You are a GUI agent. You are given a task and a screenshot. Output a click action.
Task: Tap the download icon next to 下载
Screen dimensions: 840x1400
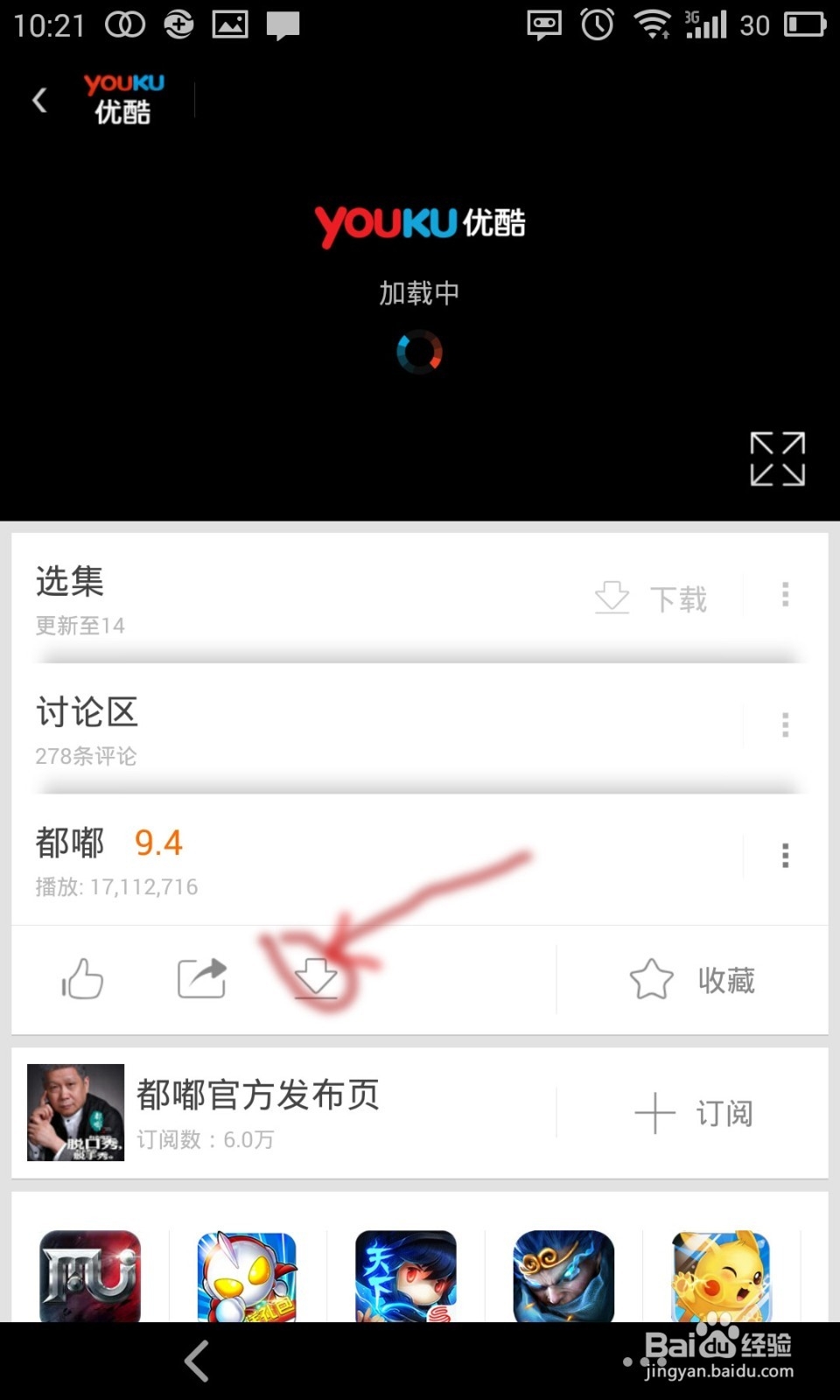pyautogui.click(x=612, y=598)
